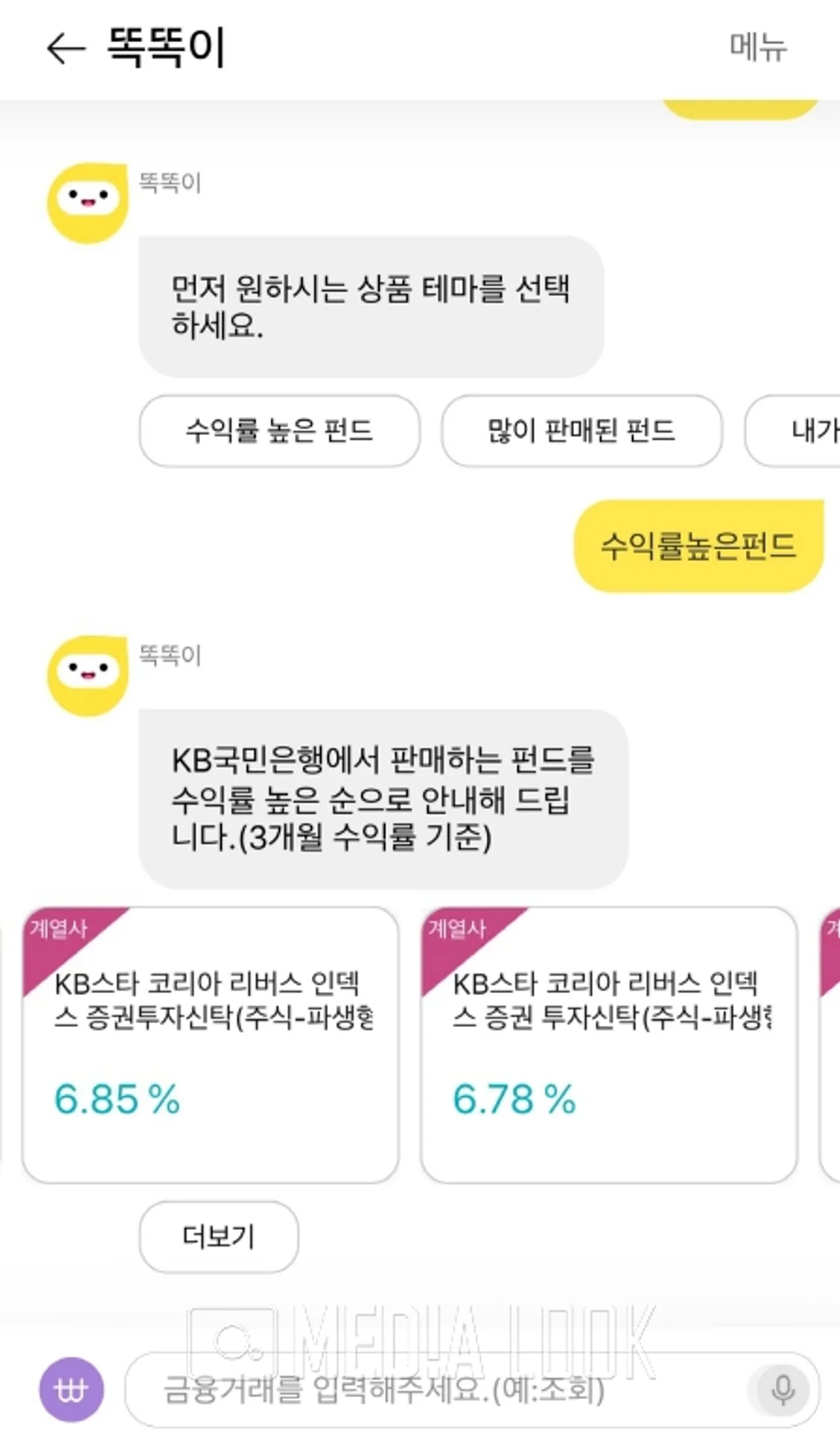840x1451 pixels.
Task: Start voice input with the microphone
Action: click(782, 1389)
